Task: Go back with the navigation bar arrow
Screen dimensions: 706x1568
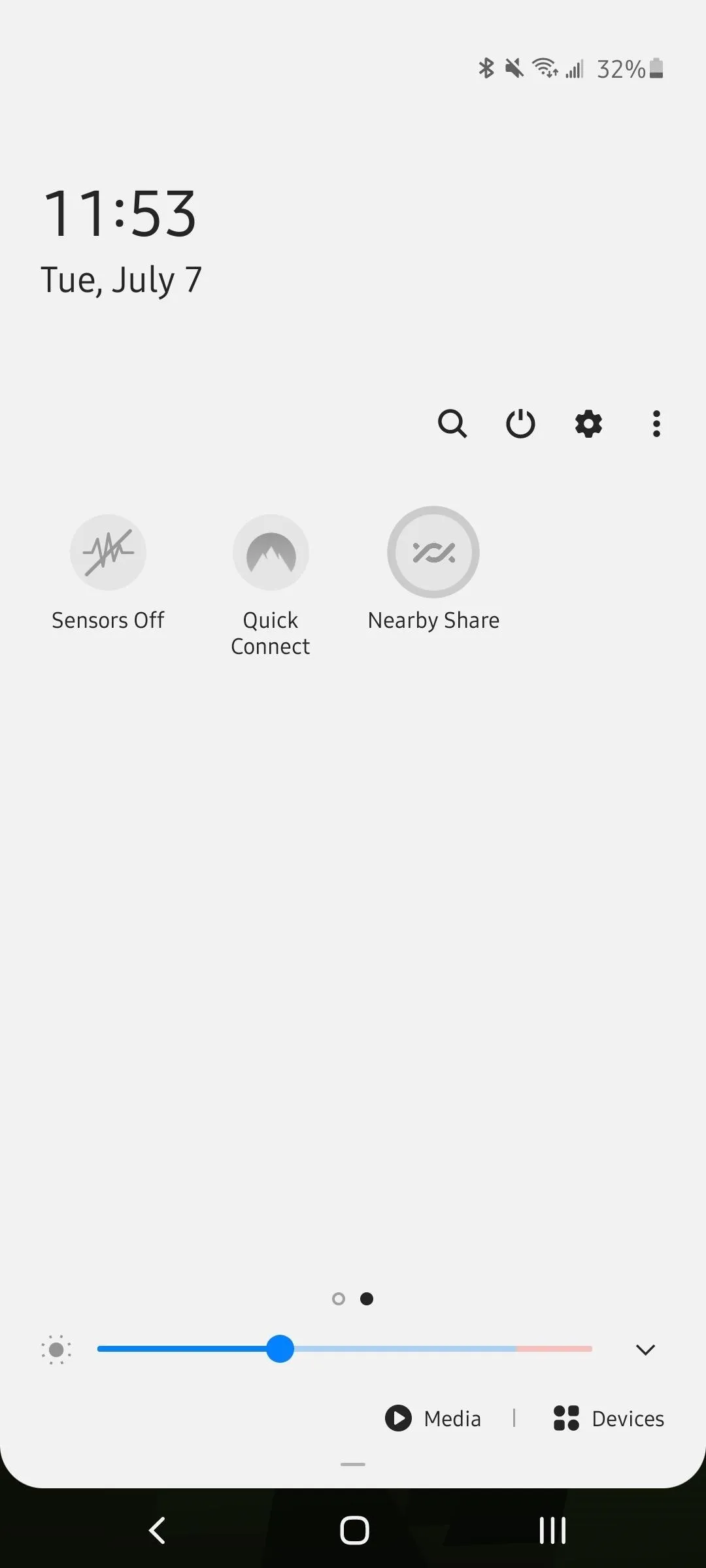Action: pyautogui.click(x=157, y=1530)
